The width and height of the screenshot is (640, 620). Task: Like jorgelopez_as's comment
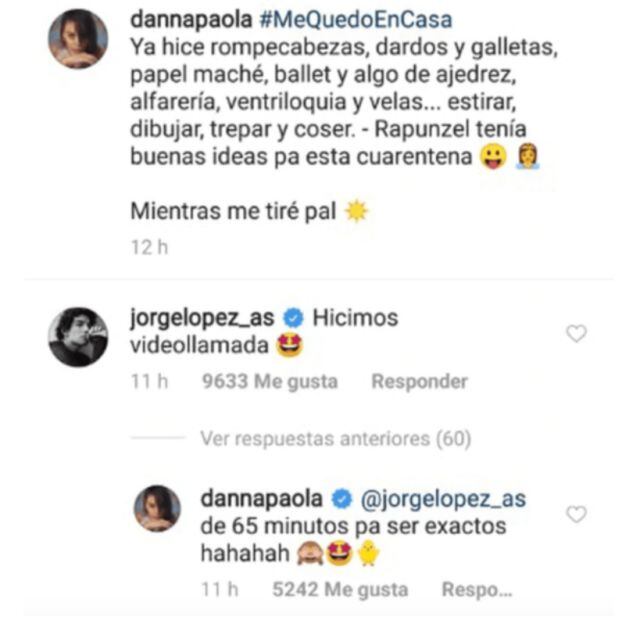(x=577, y=334)
